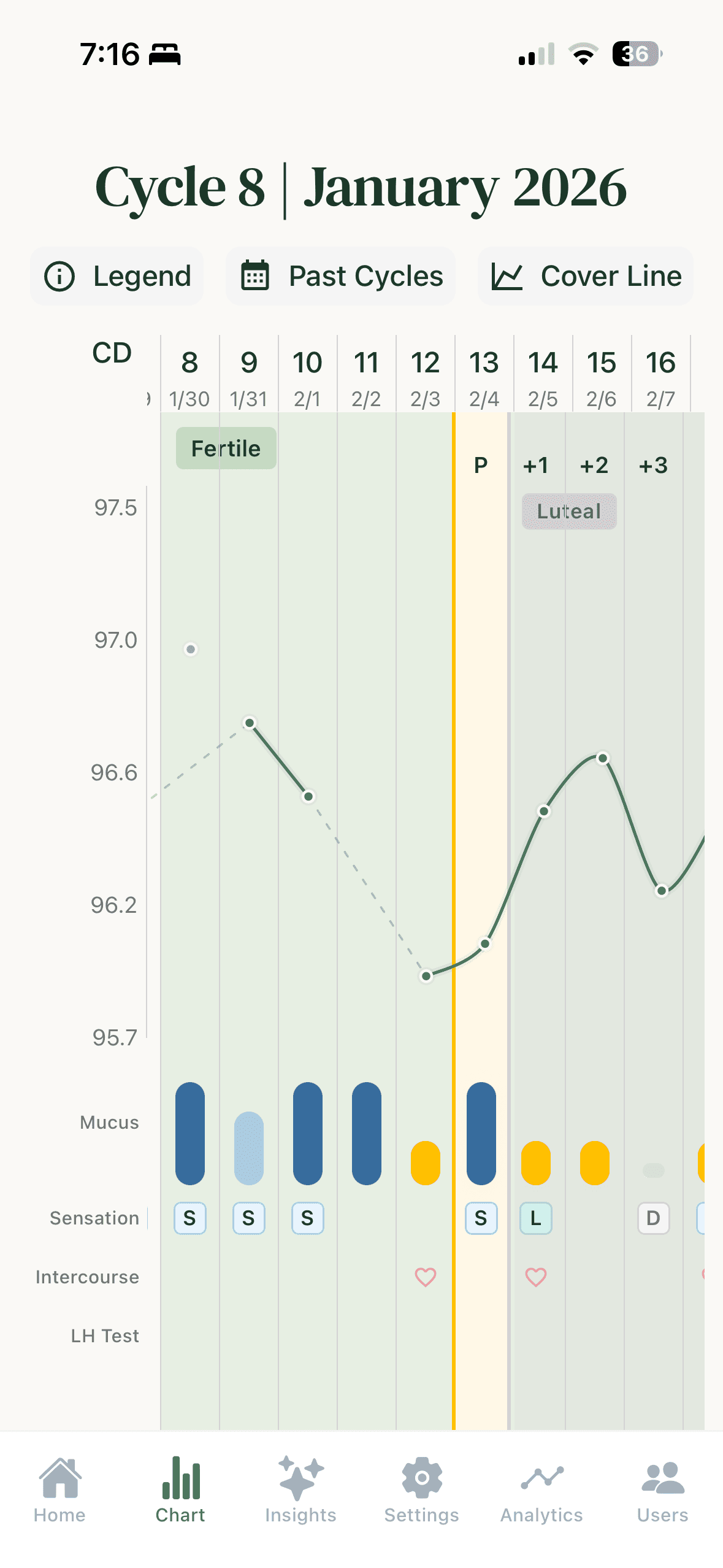Open the CD column header options

coord(112,353)
